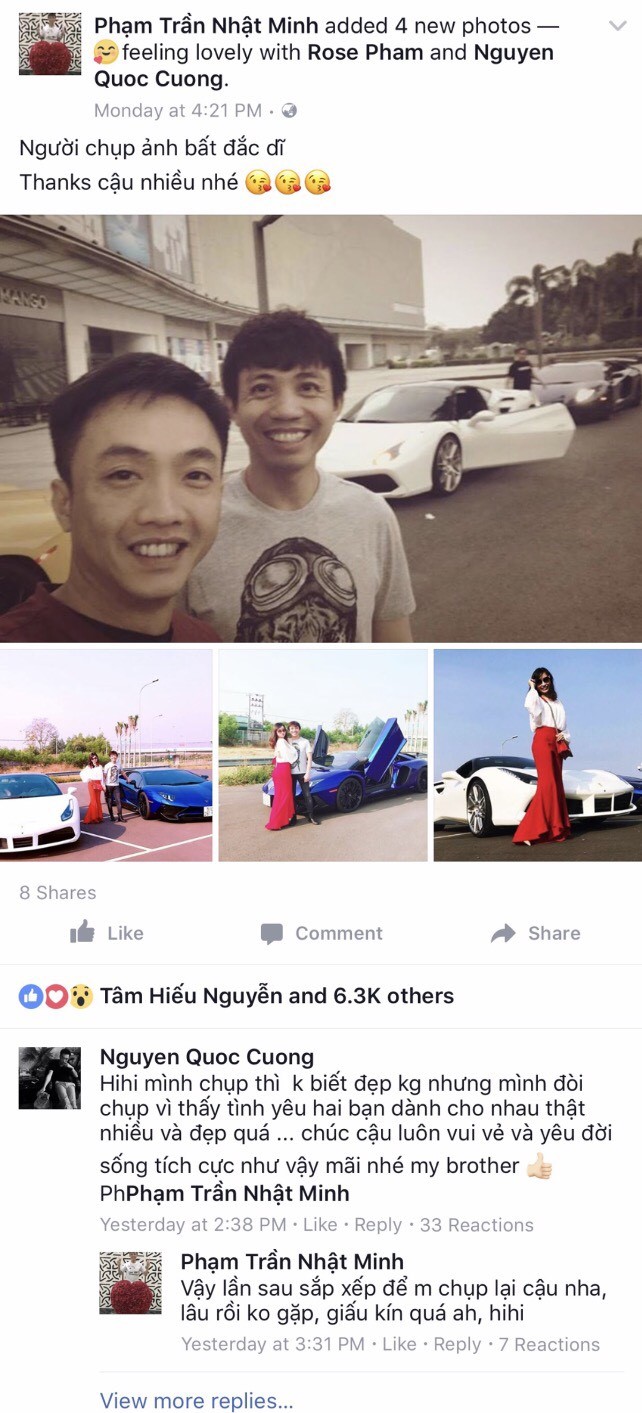
Task: Open photo of woman in red skirt
Action: [x=538, y=755]
